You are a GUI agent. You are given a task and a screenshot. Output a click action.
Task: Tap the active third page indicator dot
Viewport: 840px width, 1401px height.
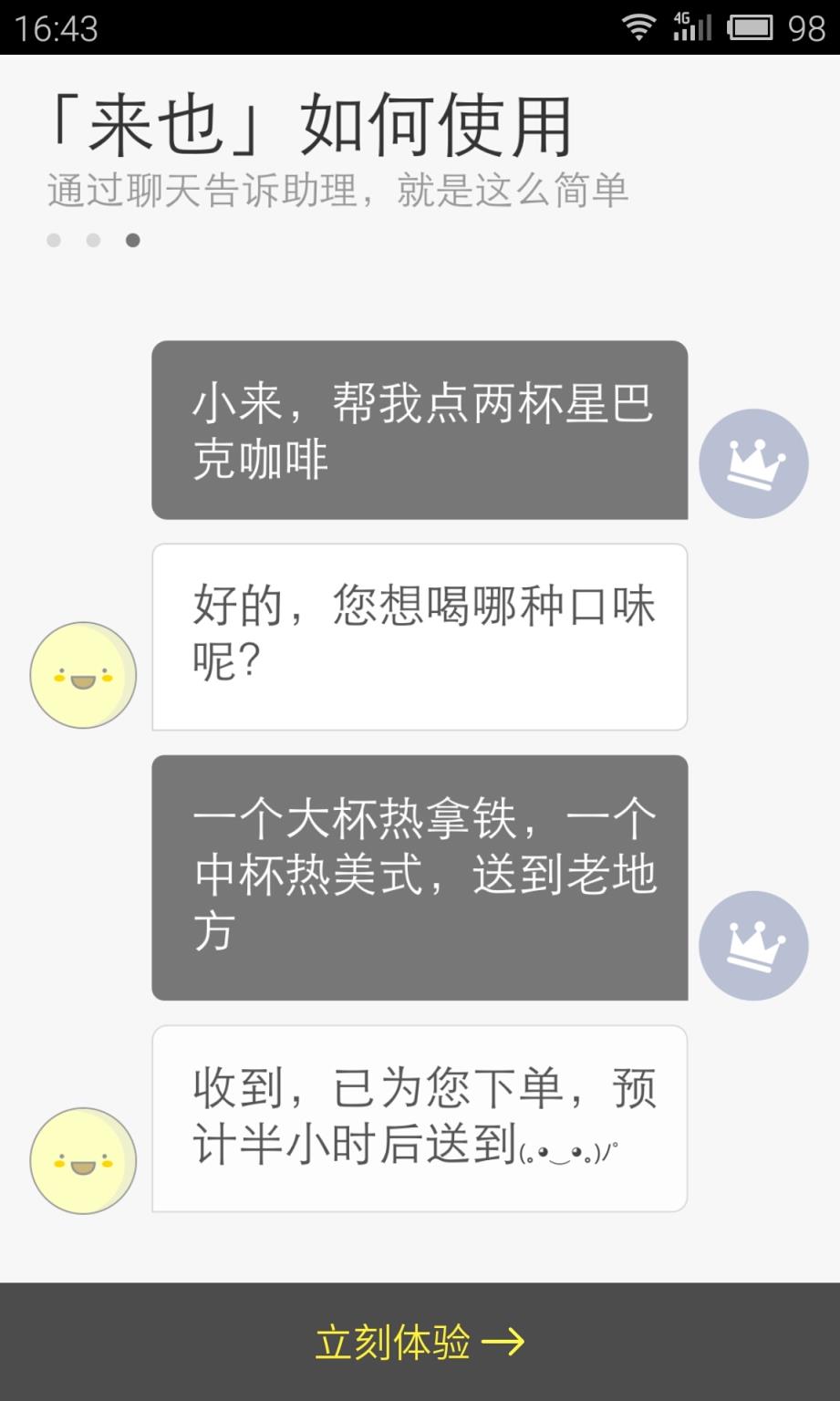click(133, 241)
